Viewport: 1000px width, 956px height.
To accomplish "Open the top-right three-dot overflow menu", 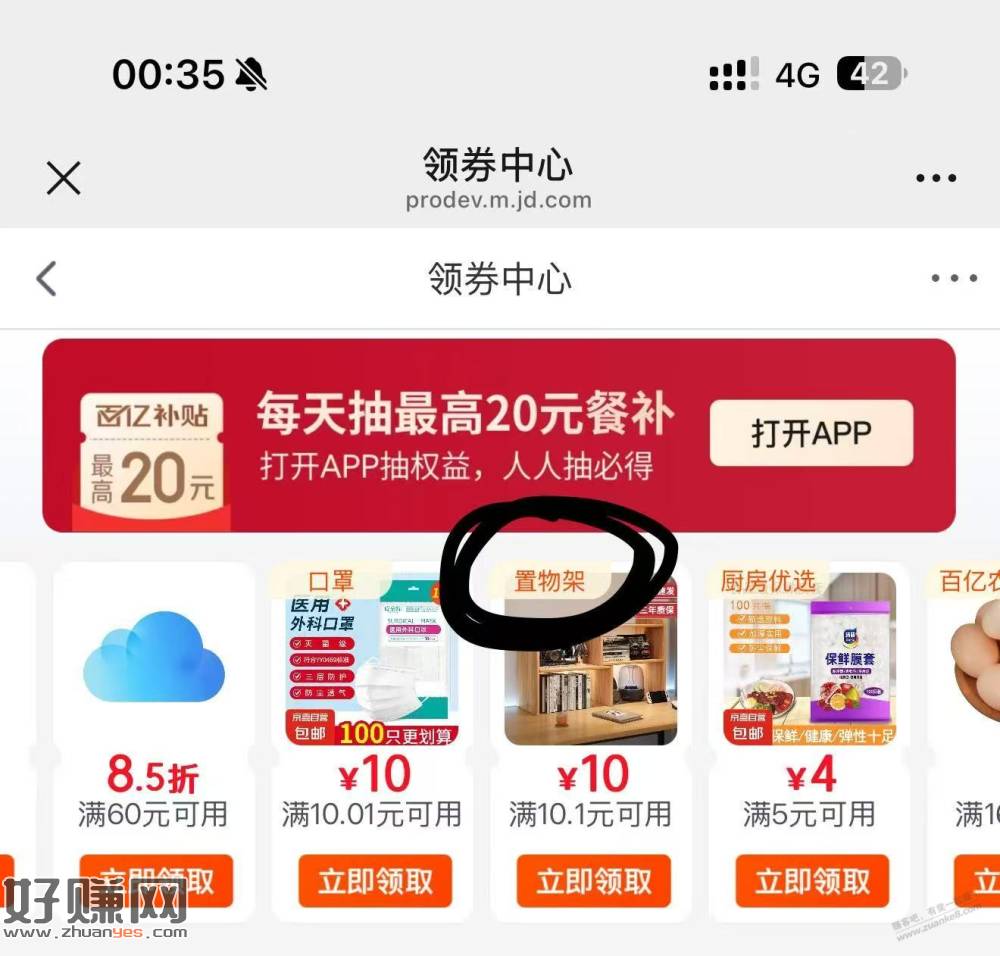I will 936,179.
